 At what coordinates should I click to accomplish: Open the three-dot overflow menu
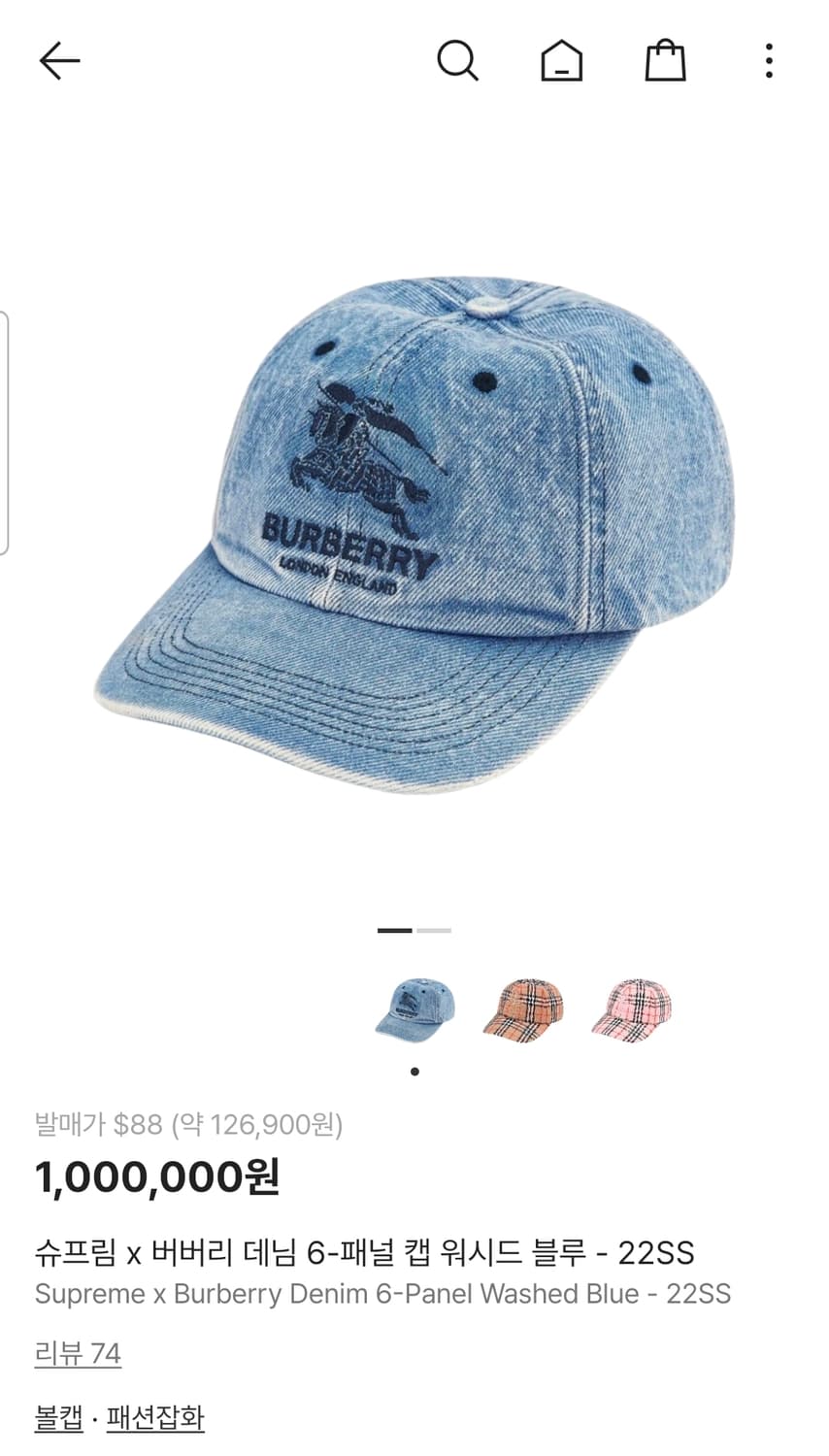click(768, 60)
